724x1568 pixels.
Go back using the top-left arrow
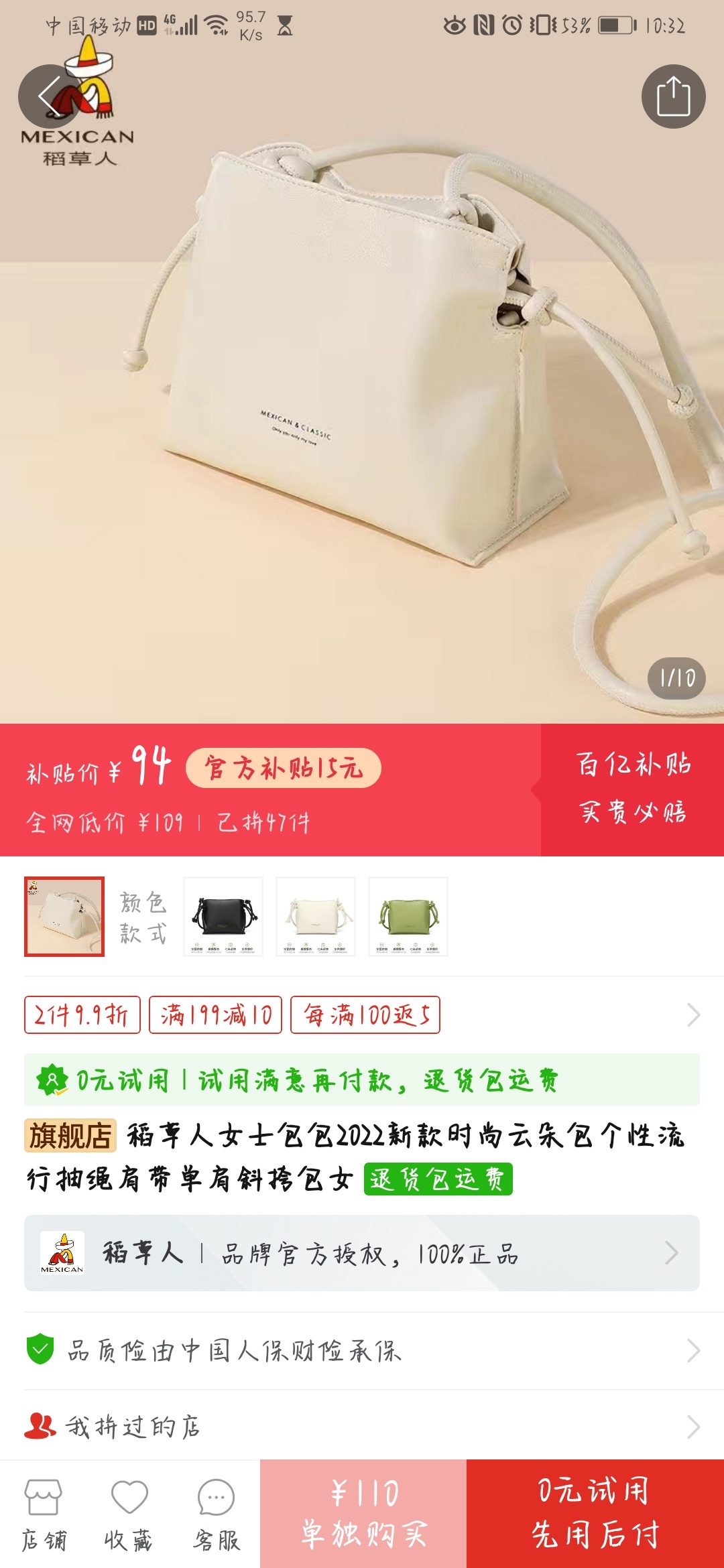pos(49,96)
